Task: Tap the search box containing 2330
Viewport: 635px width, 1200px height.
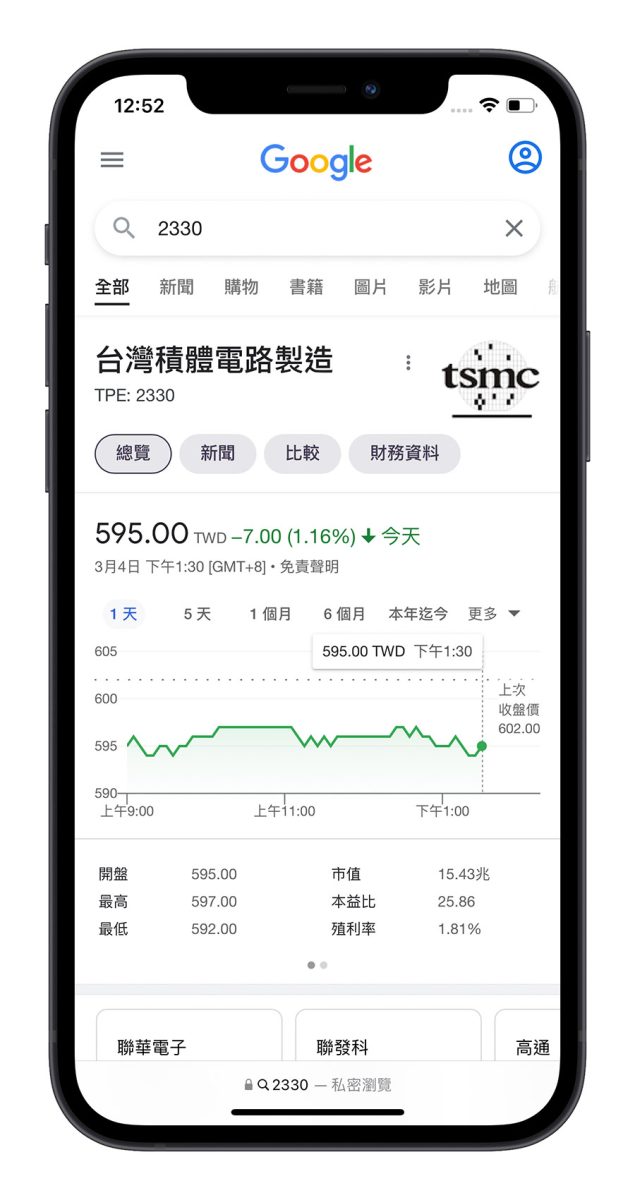Action: [310, 229]
